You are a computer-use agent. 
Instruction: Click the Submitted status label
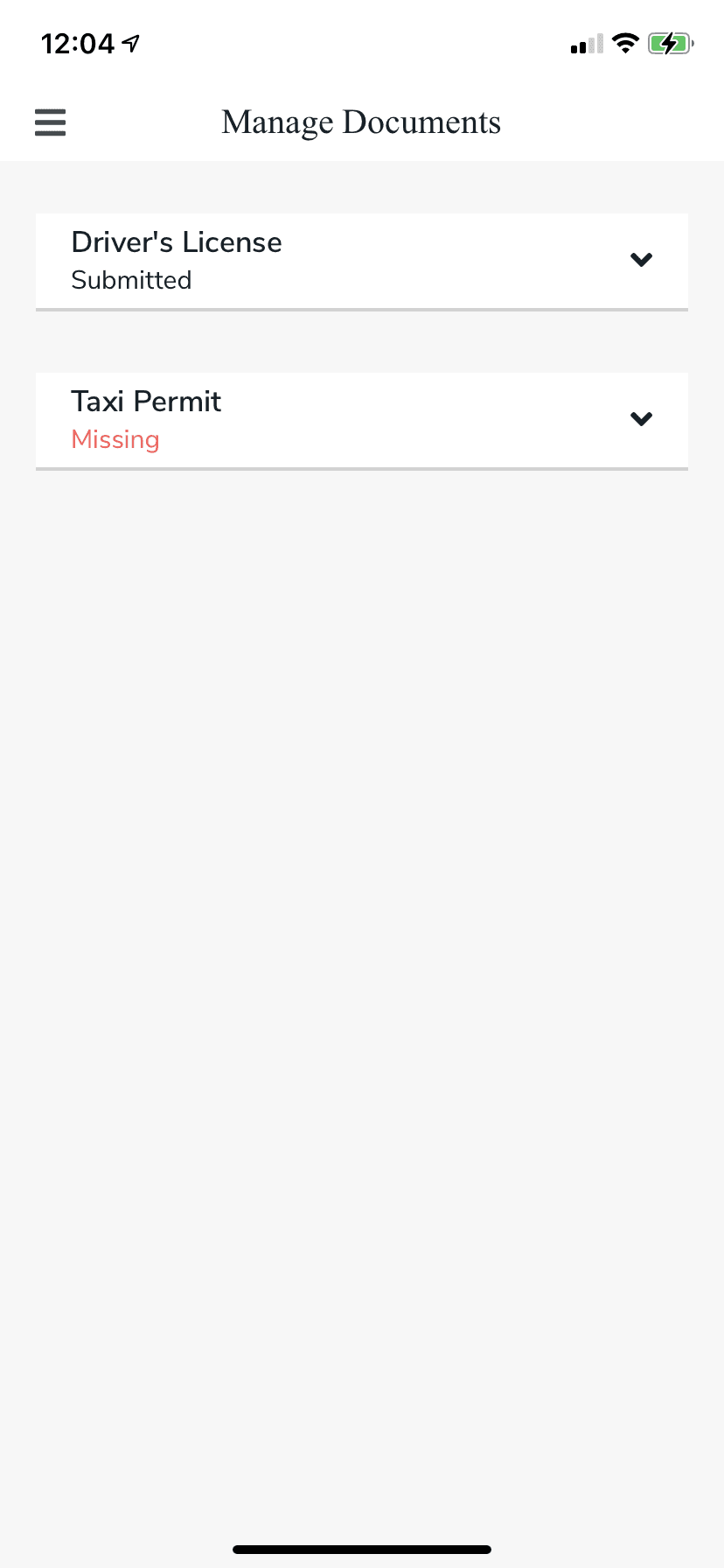point(131,280)
